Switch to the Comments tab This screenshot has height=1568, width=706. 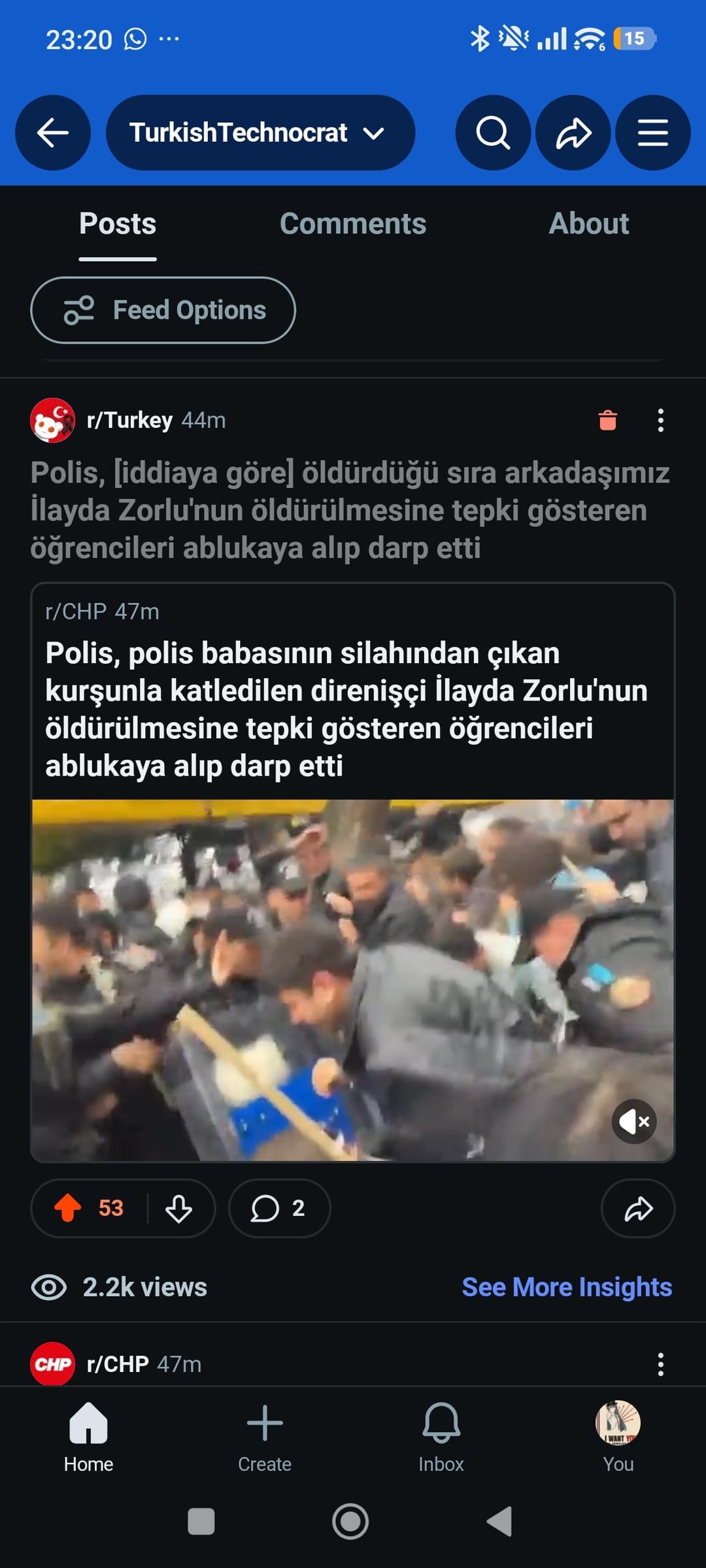(x=352, y=223)
